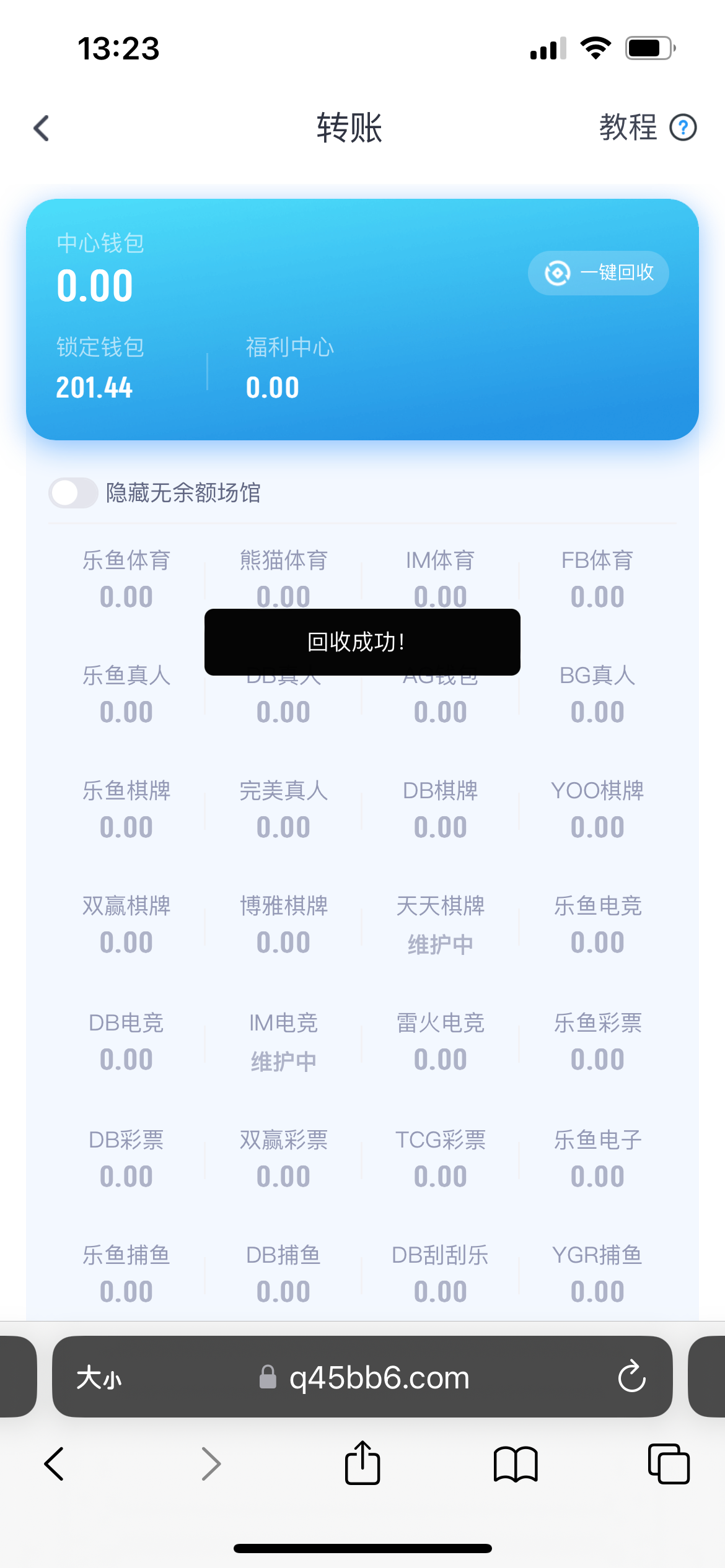This screenshot has width=725, height=1568.
Task: Open the 教程 help tutorial
Action: [648, 128]
